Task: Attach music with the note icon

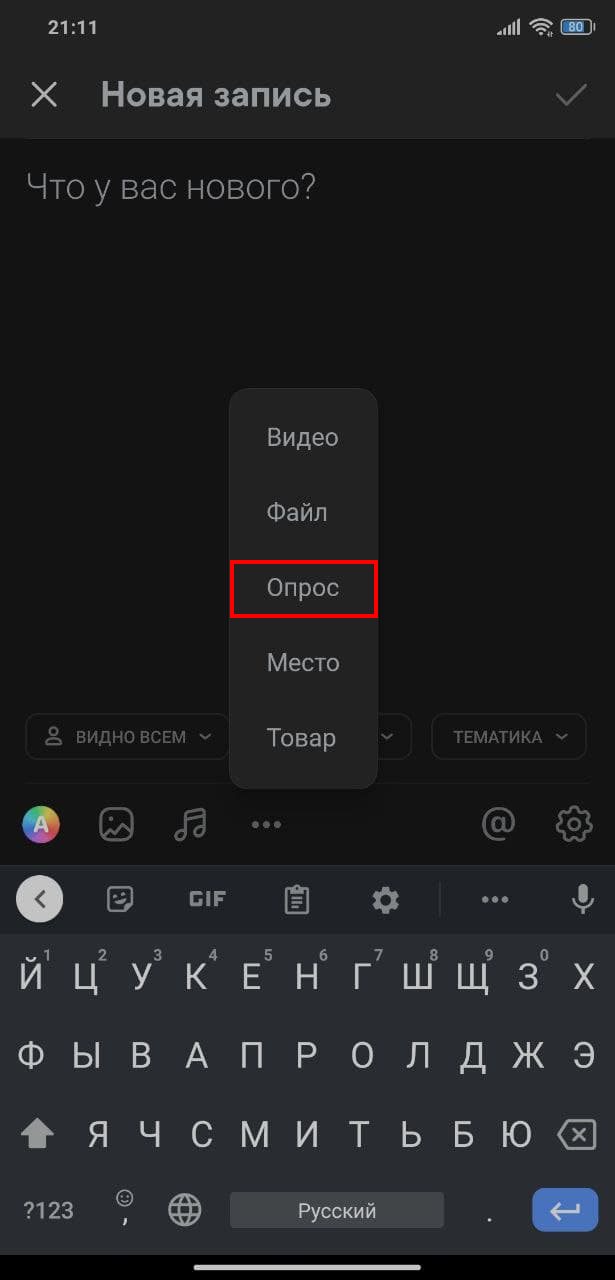Action: pyautogui.click(x=190, y=825)
